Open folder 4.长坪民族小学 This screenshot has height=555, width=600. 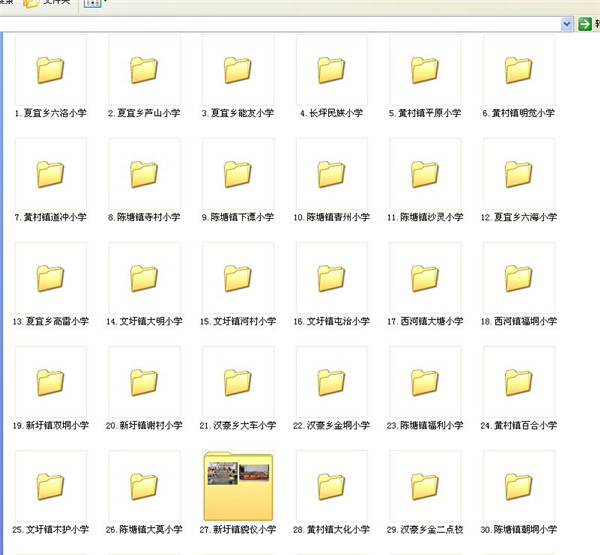331,70
